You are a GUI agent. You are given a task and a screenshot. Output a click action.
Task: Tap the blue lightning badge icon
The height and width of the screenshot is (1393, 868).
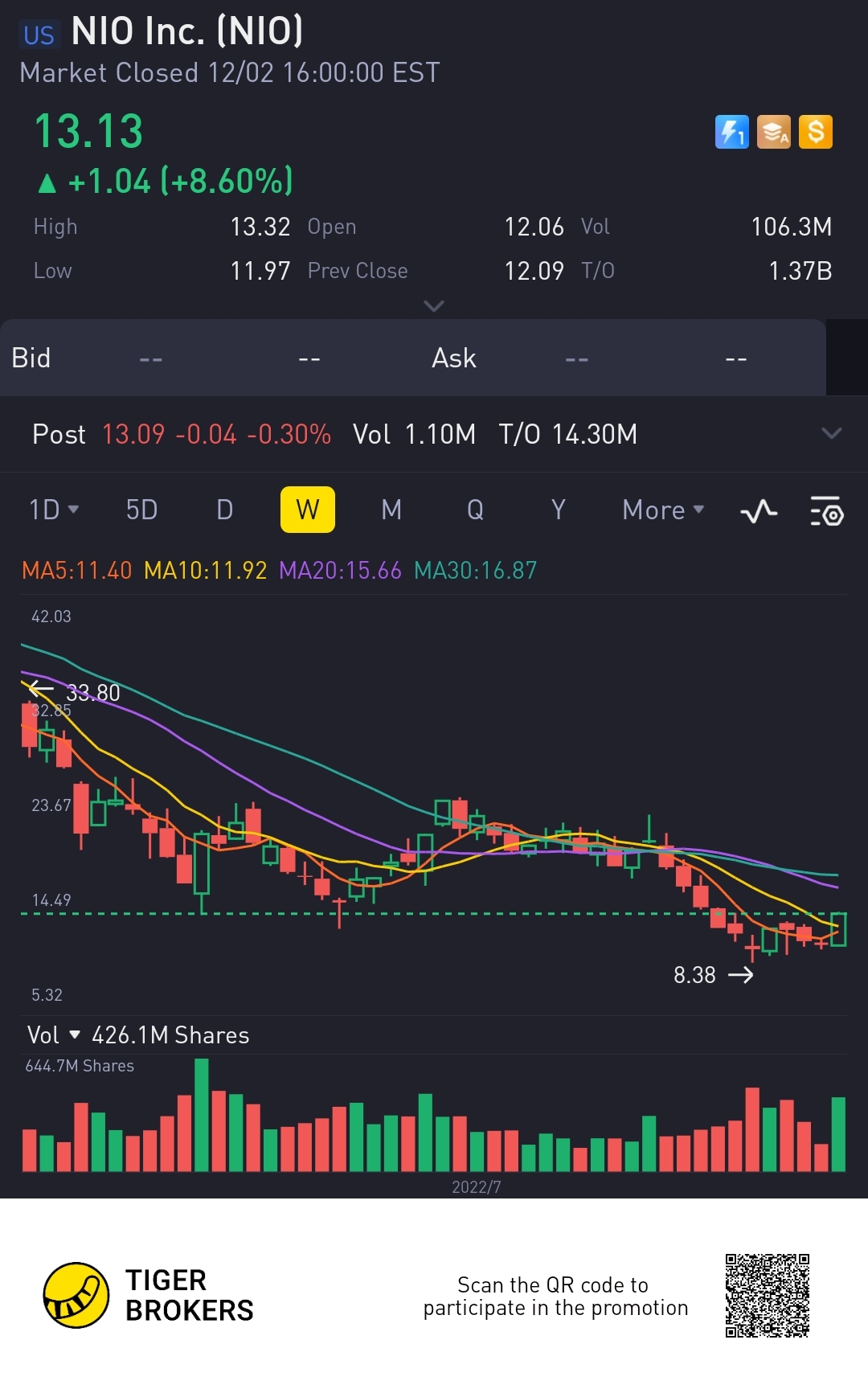tap(731, 132)
